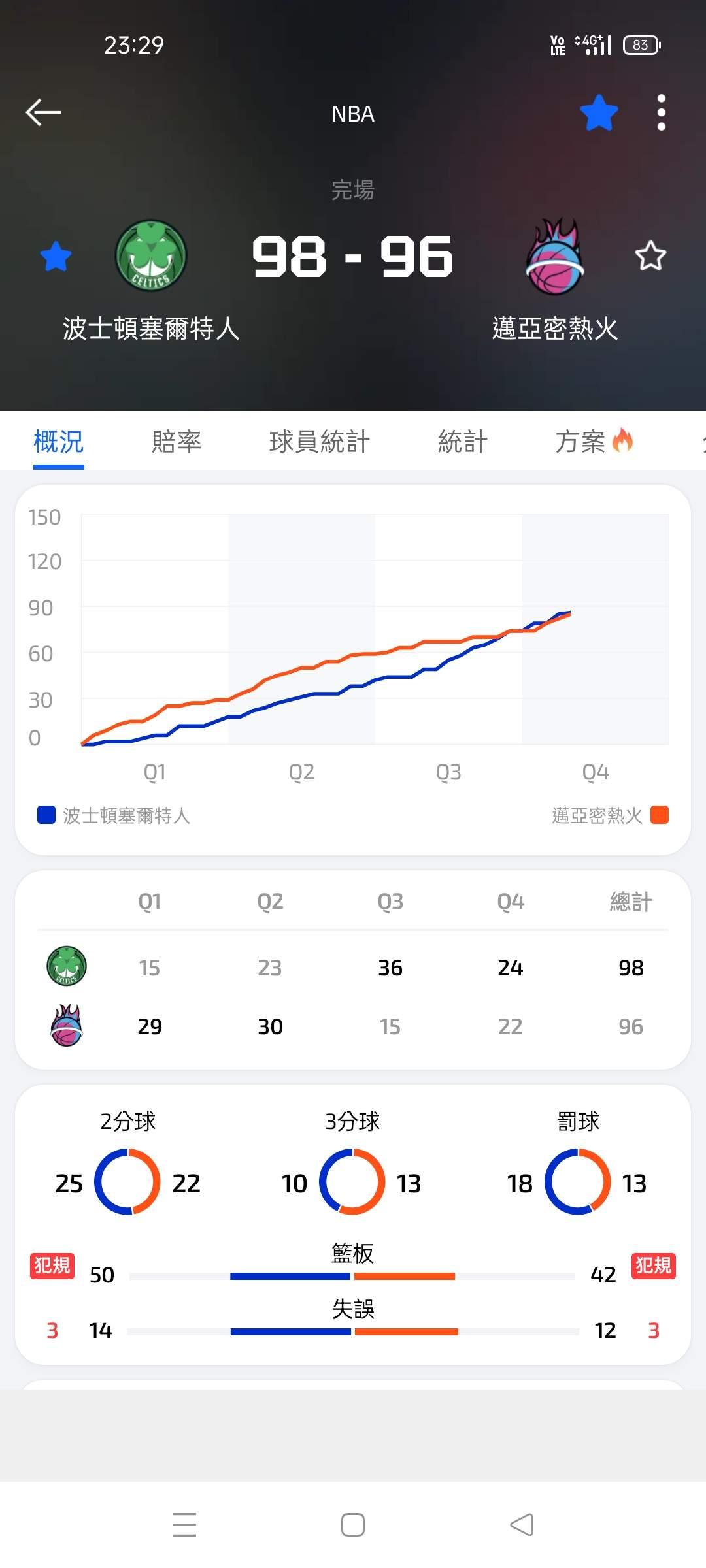Tap the system home button
Viewport: 706px width, 1568px height.
pos(353,1525)
